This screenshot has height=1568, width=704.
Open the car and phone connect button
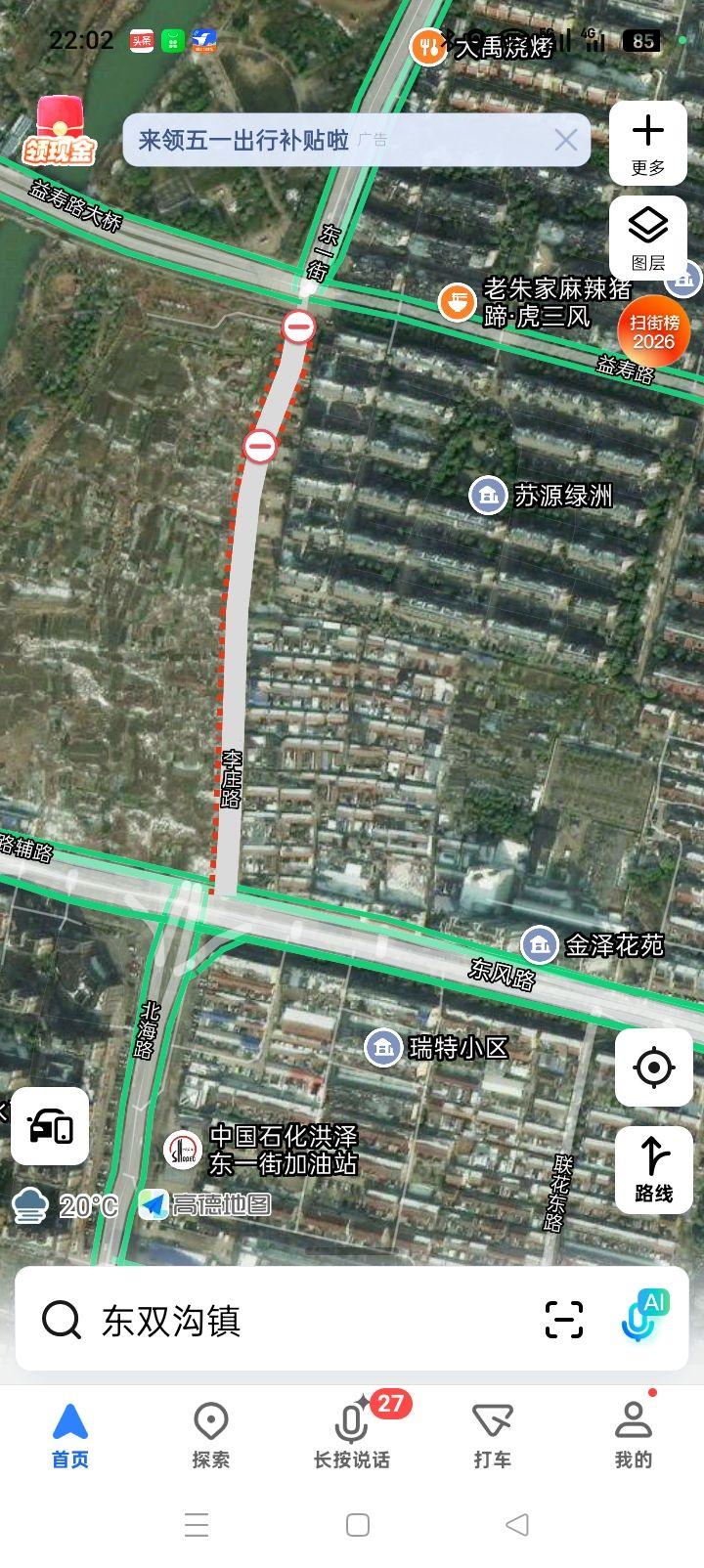click(x=50, y=1126)
